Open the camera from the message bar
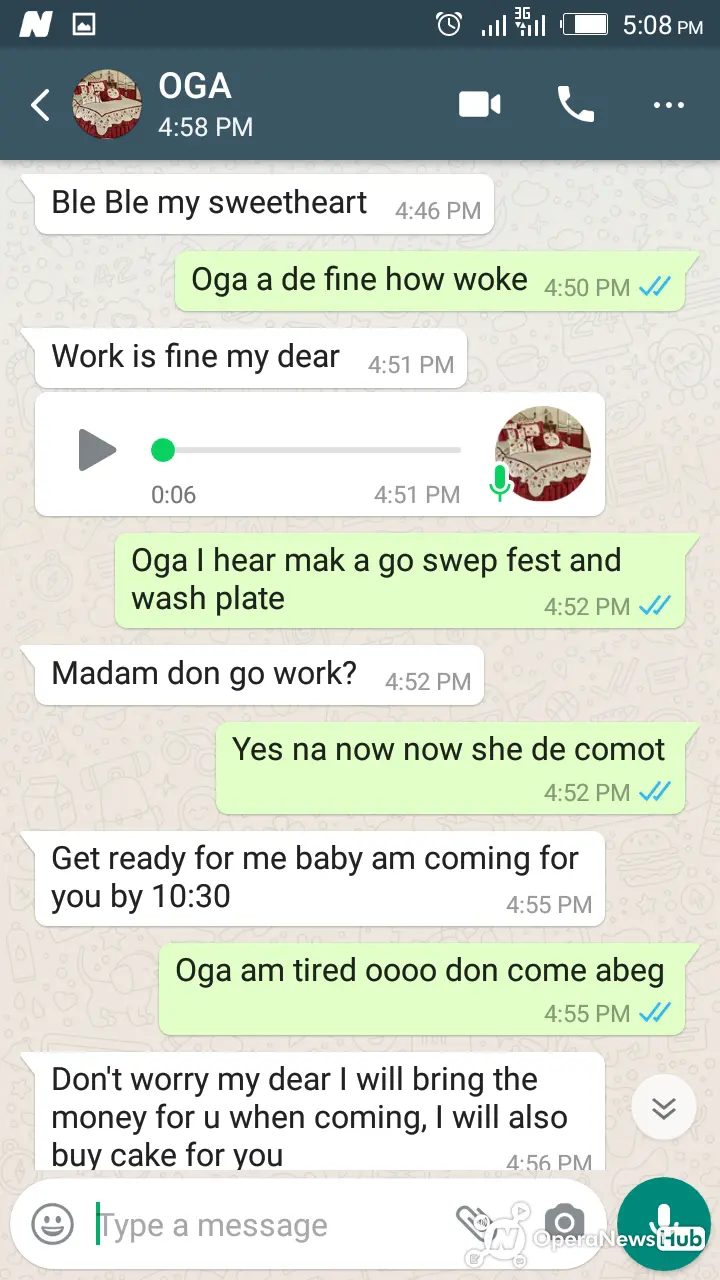720x1280 pixels. 564,1223
